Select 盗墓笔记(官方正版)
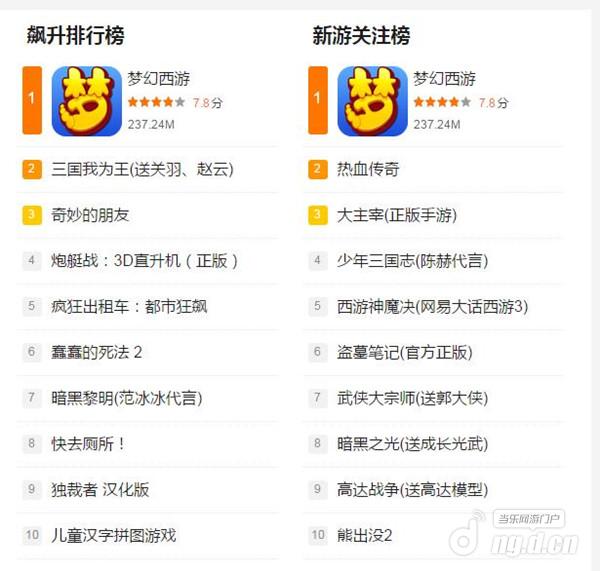 coord(405,352)
